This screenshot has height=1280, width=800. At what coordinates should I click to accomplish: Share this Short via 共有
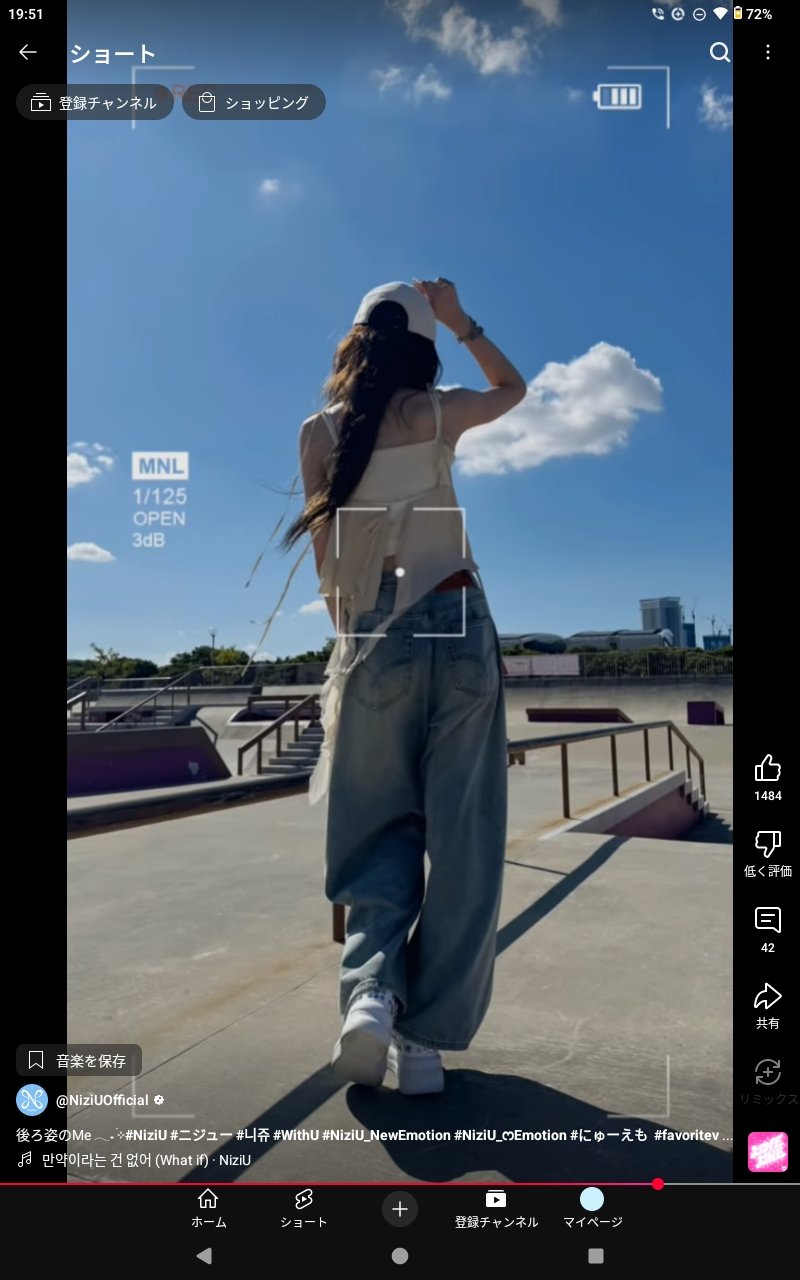pyautogui.click(x=768, y=997)
